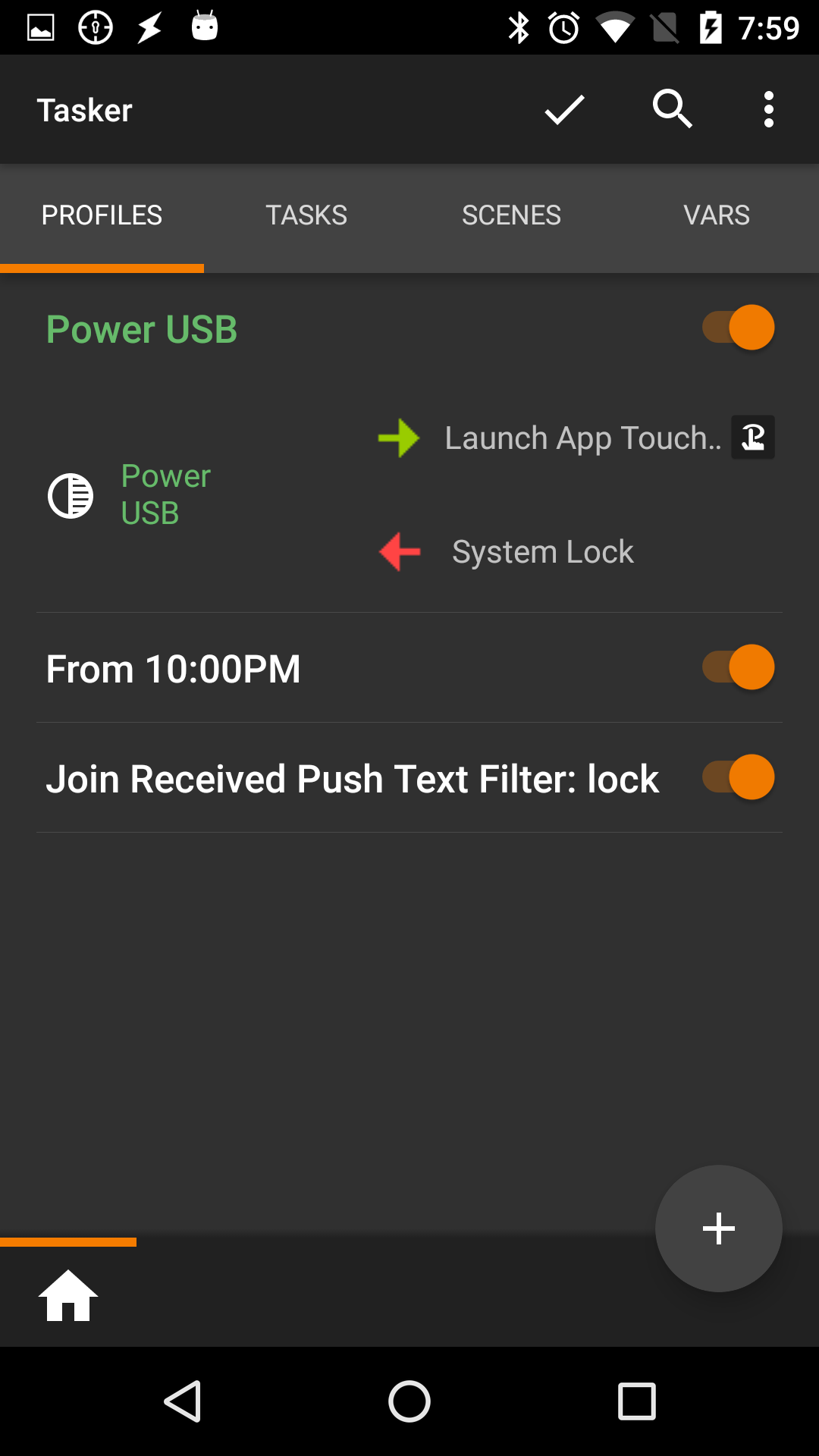Select the home project tab

coord(68,1295)
